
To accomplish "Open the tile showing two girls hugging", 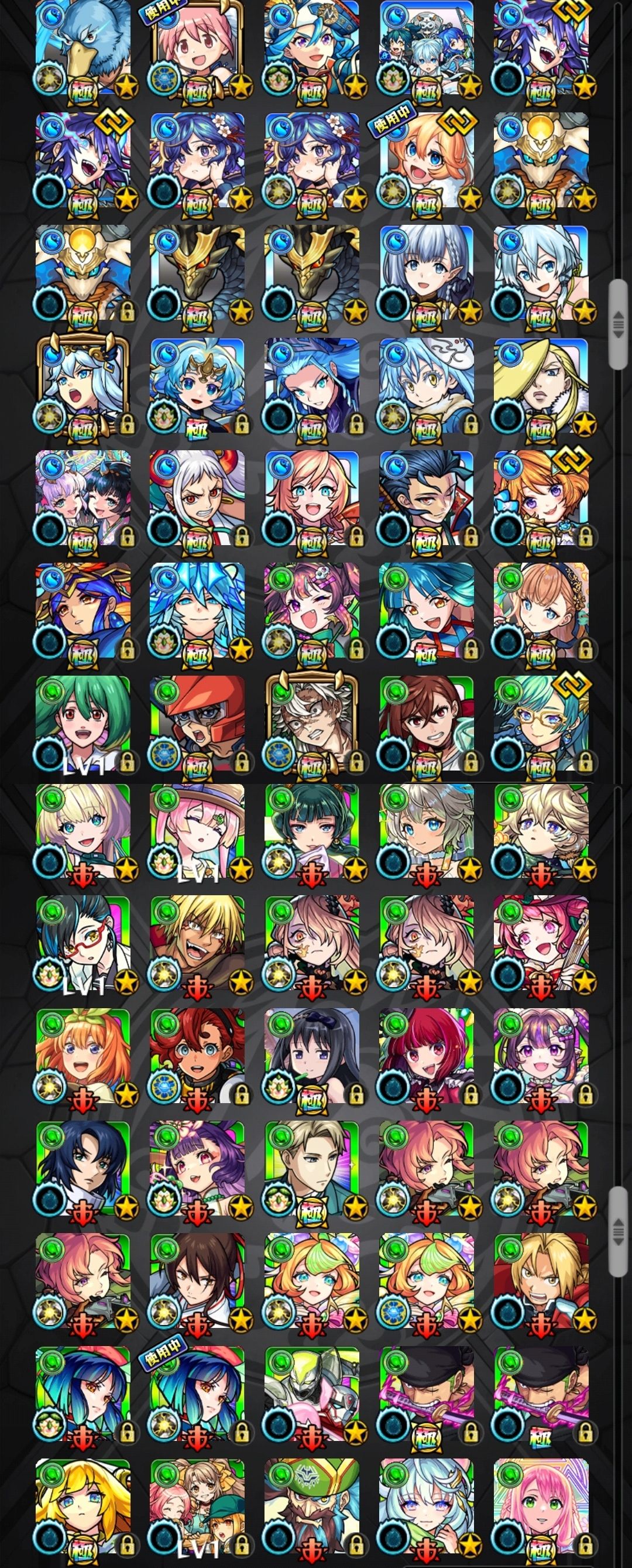I will 83,497.
